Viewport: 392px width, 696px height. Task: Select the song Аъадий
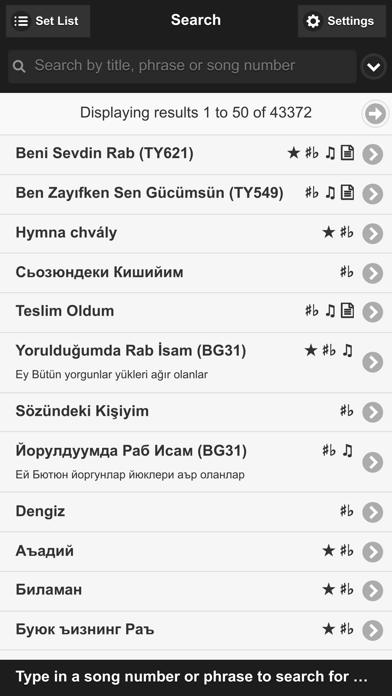pos(196,551)
